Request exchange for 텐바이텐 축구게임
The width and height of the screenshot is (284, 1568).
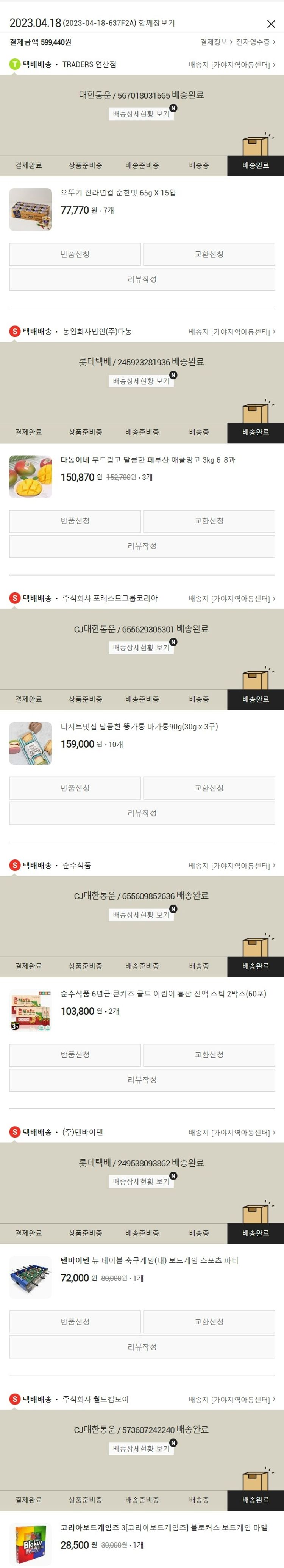209,1322
